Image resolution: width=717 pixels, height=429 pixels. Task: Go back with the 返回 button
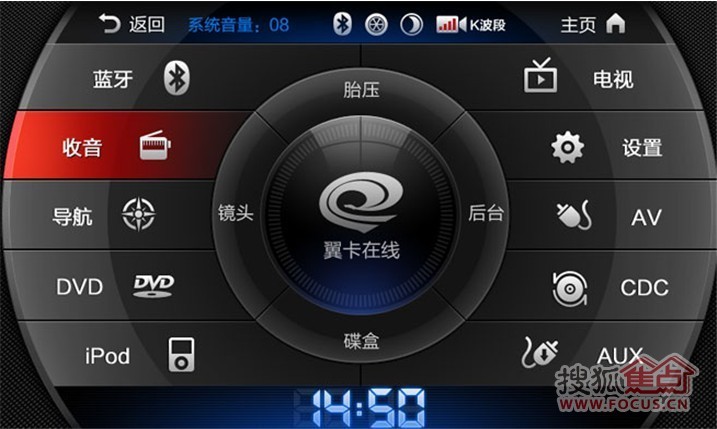pyautogui.click(x=132, y=24)
